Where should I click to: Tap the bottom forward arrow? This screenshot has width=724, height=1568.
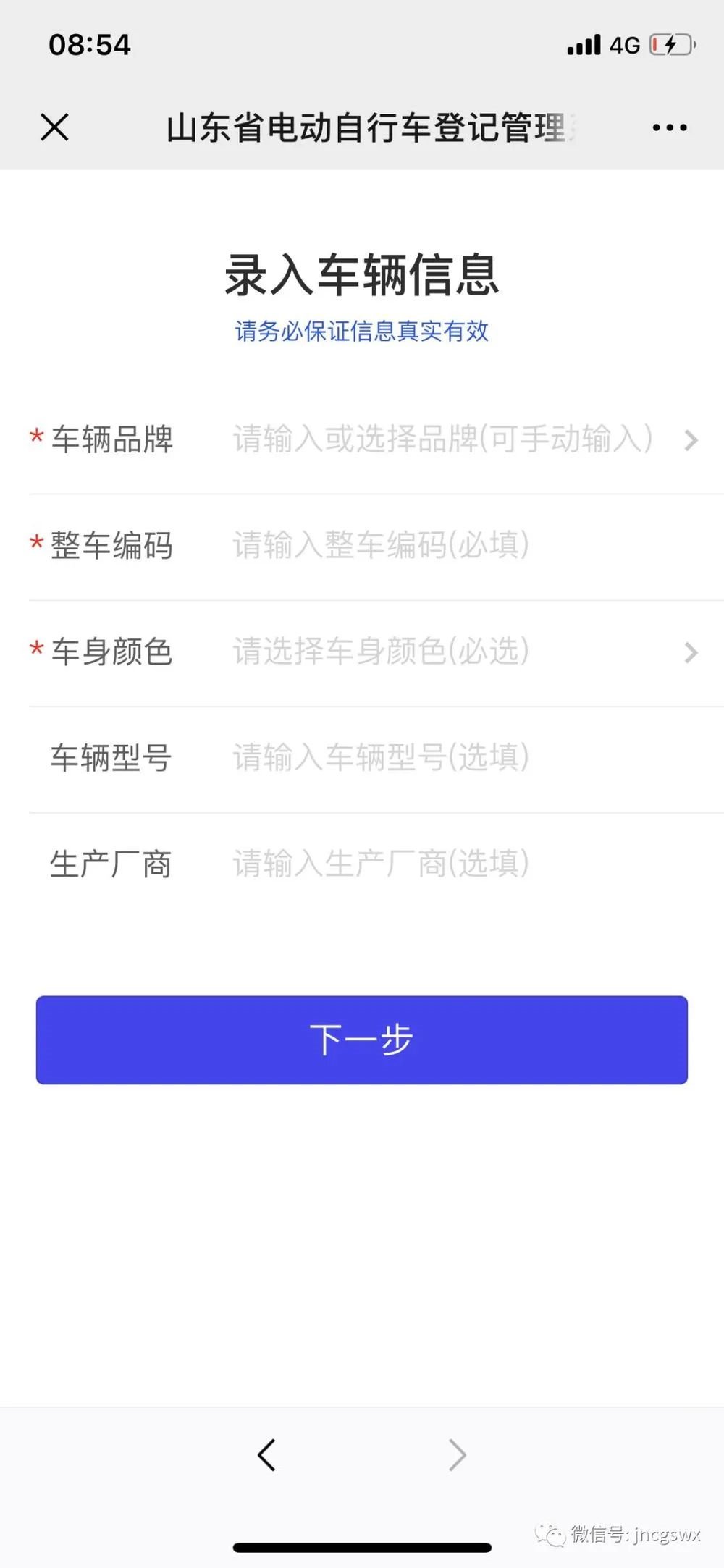457,1455
